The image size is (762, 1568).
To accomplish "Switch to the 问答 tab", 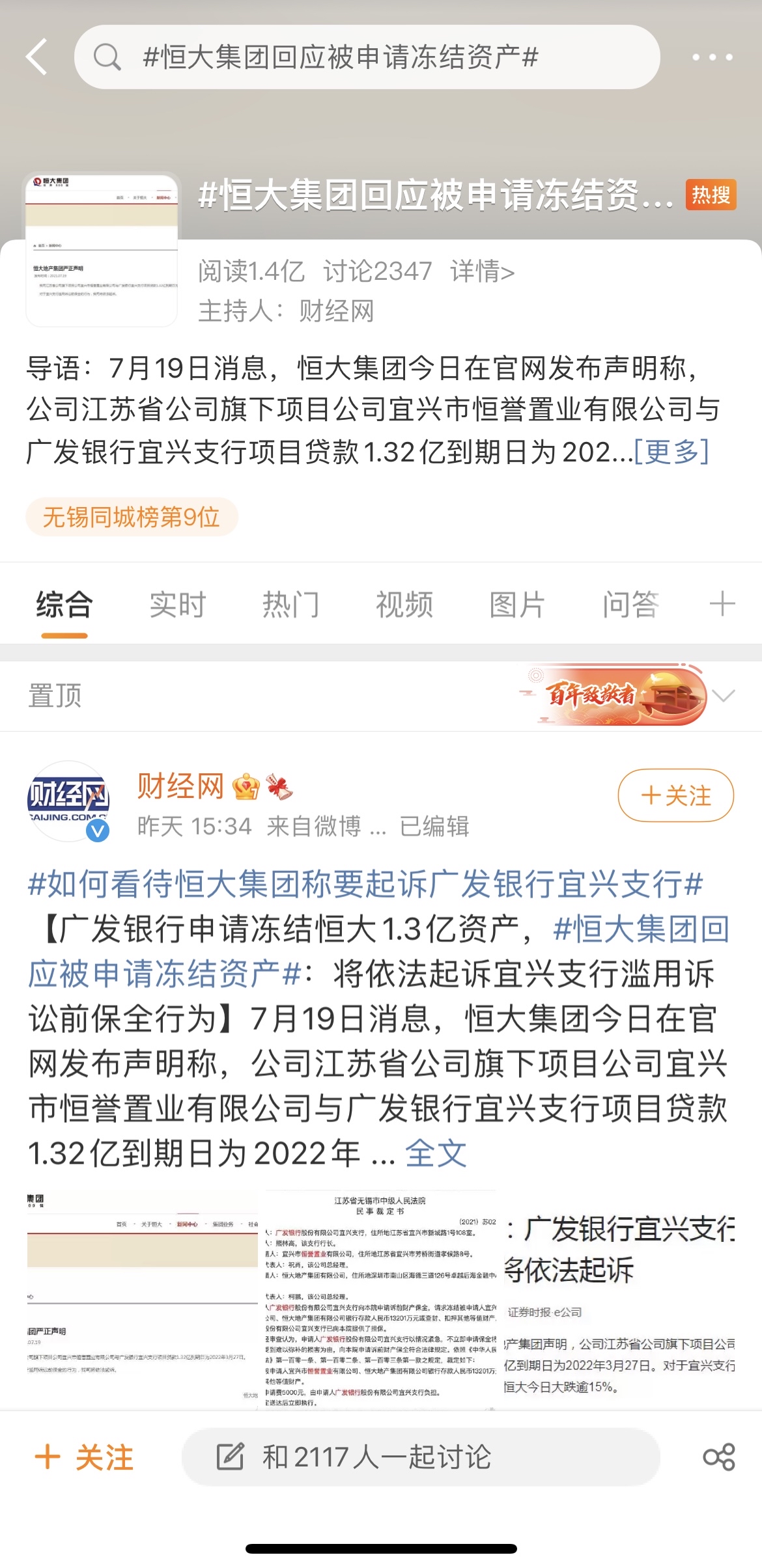I will click(630, 605).
